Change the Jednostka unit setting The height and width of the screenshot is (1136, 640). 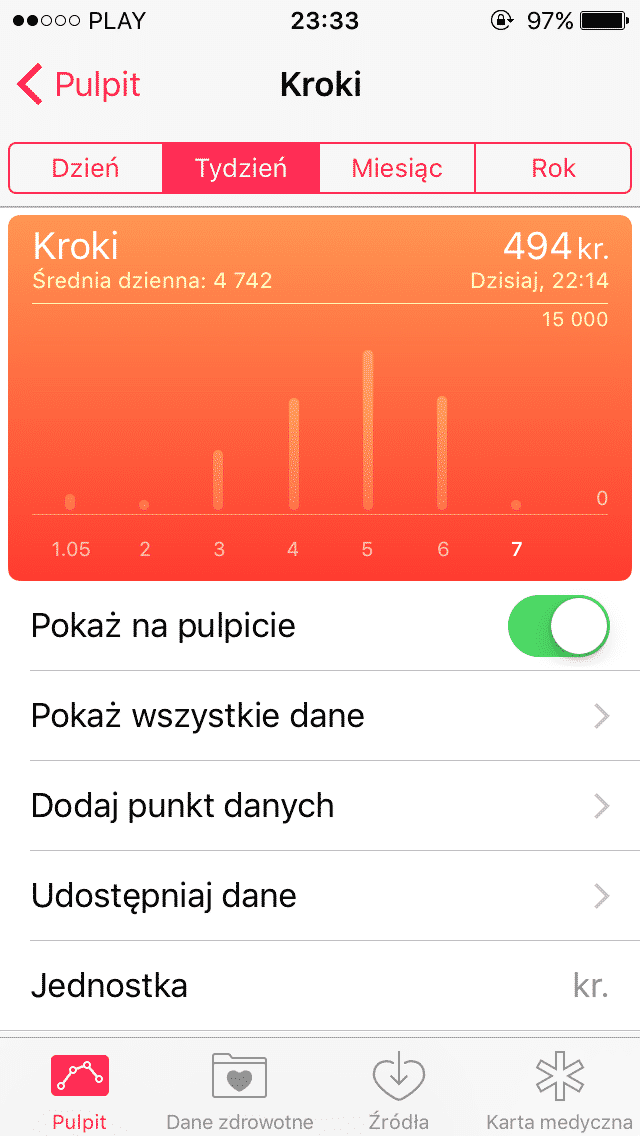click(x=320, y=986)
